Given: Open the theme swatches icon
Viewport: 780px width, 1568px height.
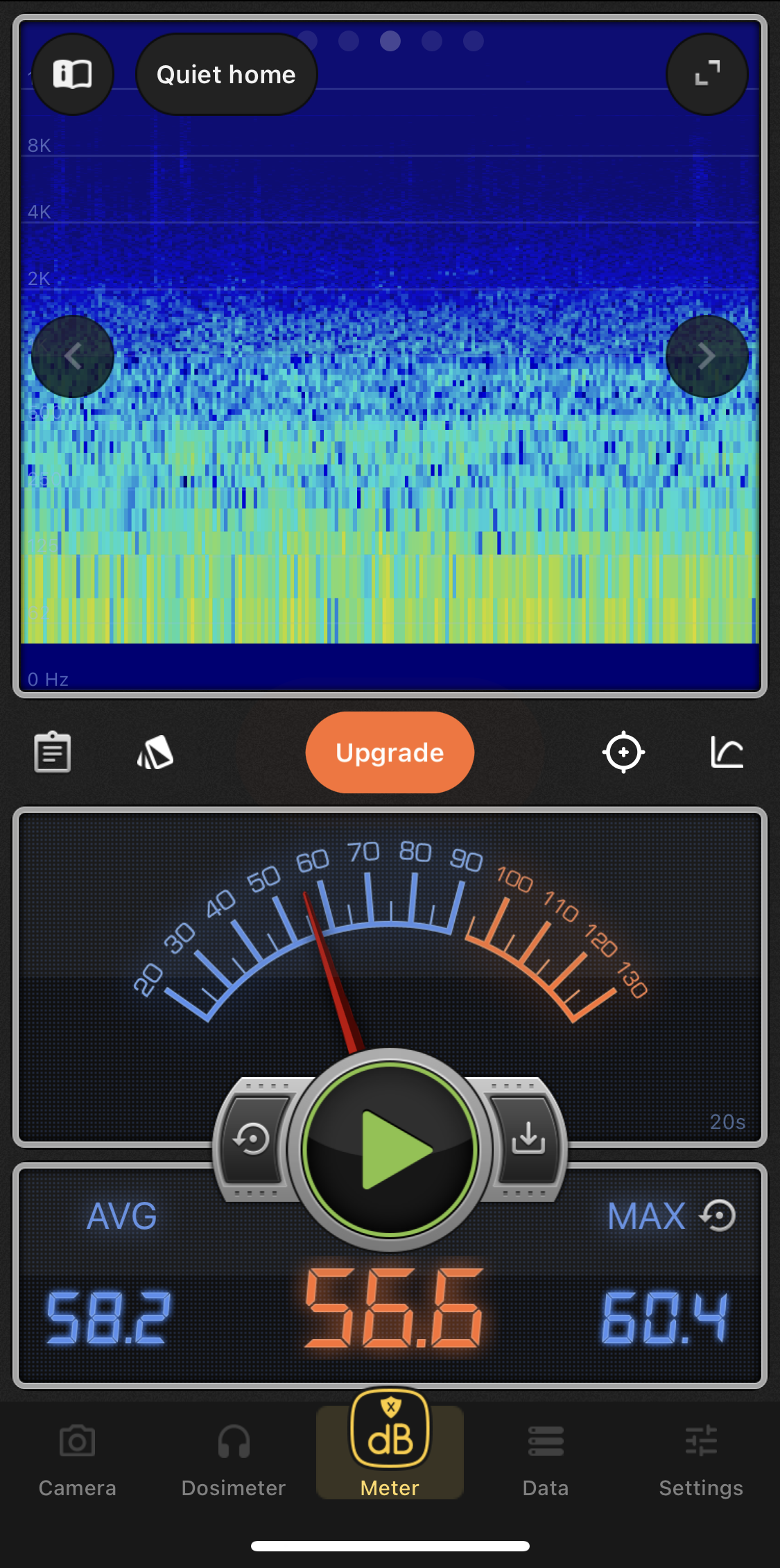Looking at the screenshot, I should click(155, 752).
